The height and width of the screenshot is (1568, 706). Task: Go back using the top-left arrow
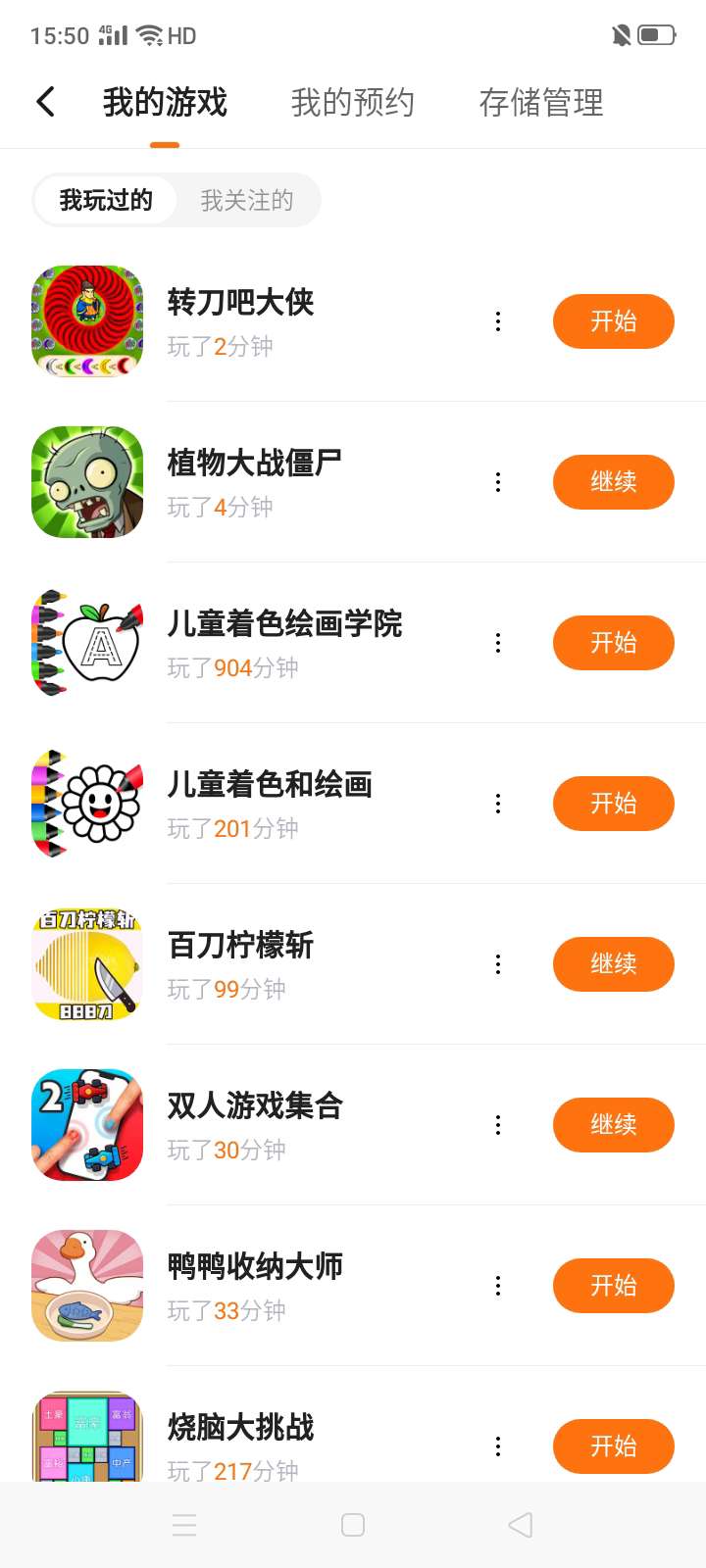45,102
